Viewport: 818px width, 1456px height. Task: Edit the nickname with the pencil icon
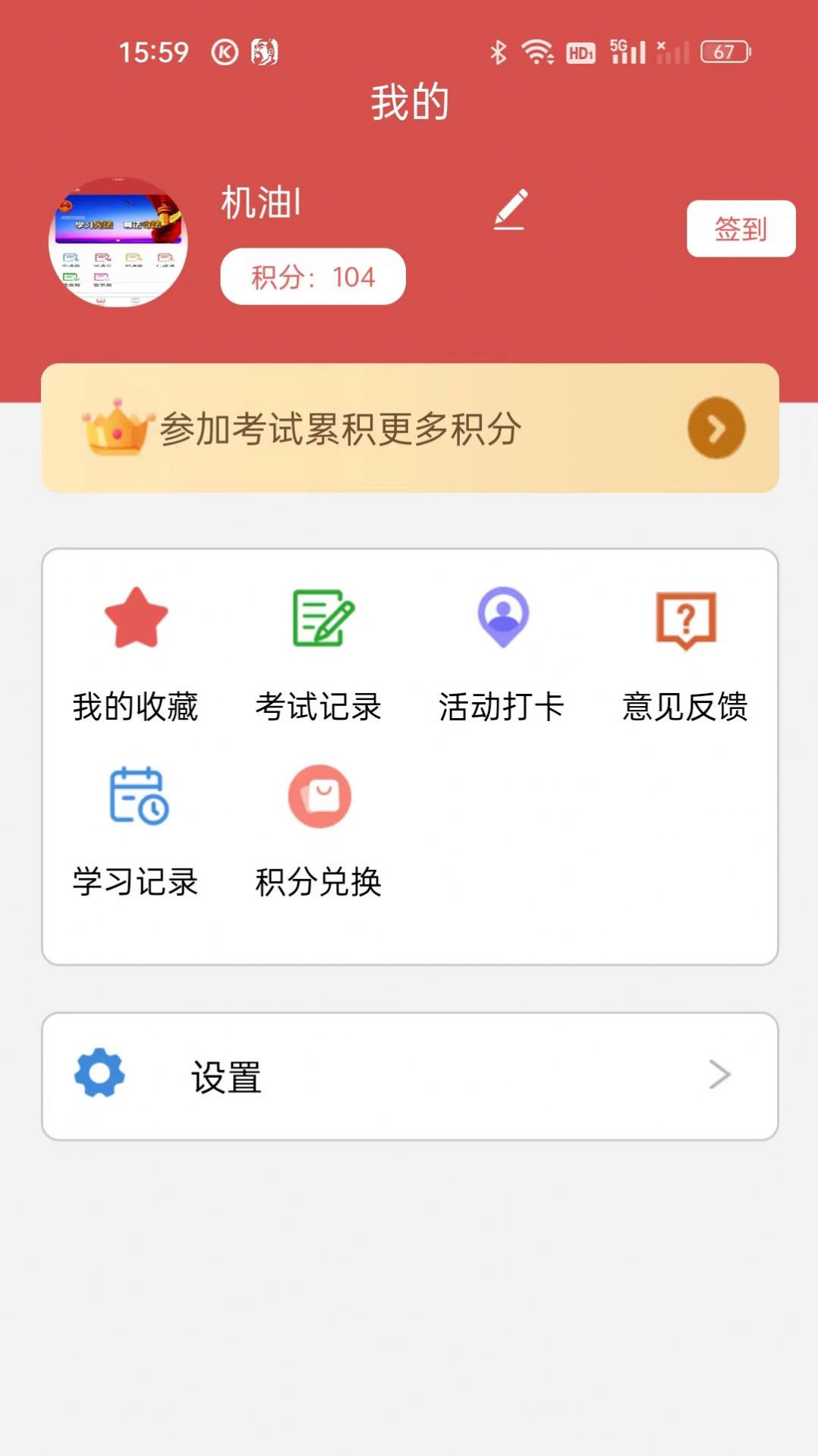tap(511, 210)
